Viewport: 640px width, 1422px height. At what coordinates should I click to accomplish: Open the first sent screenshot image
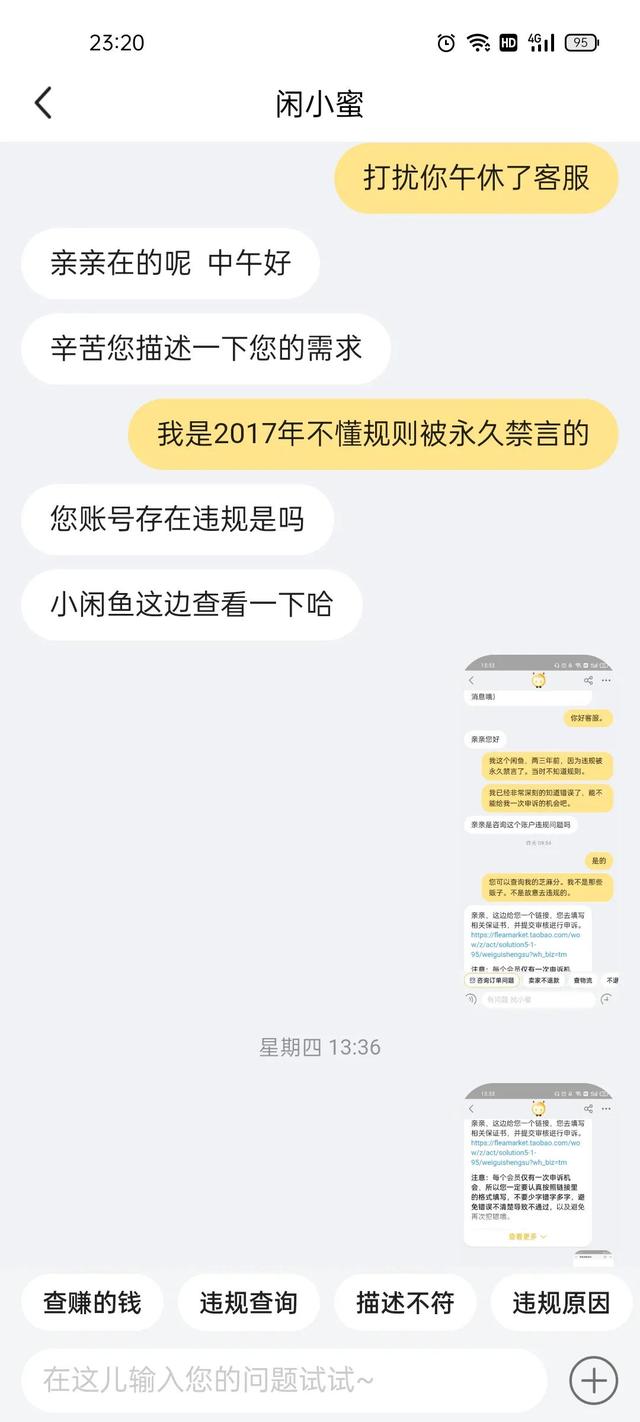pos(540,831)
